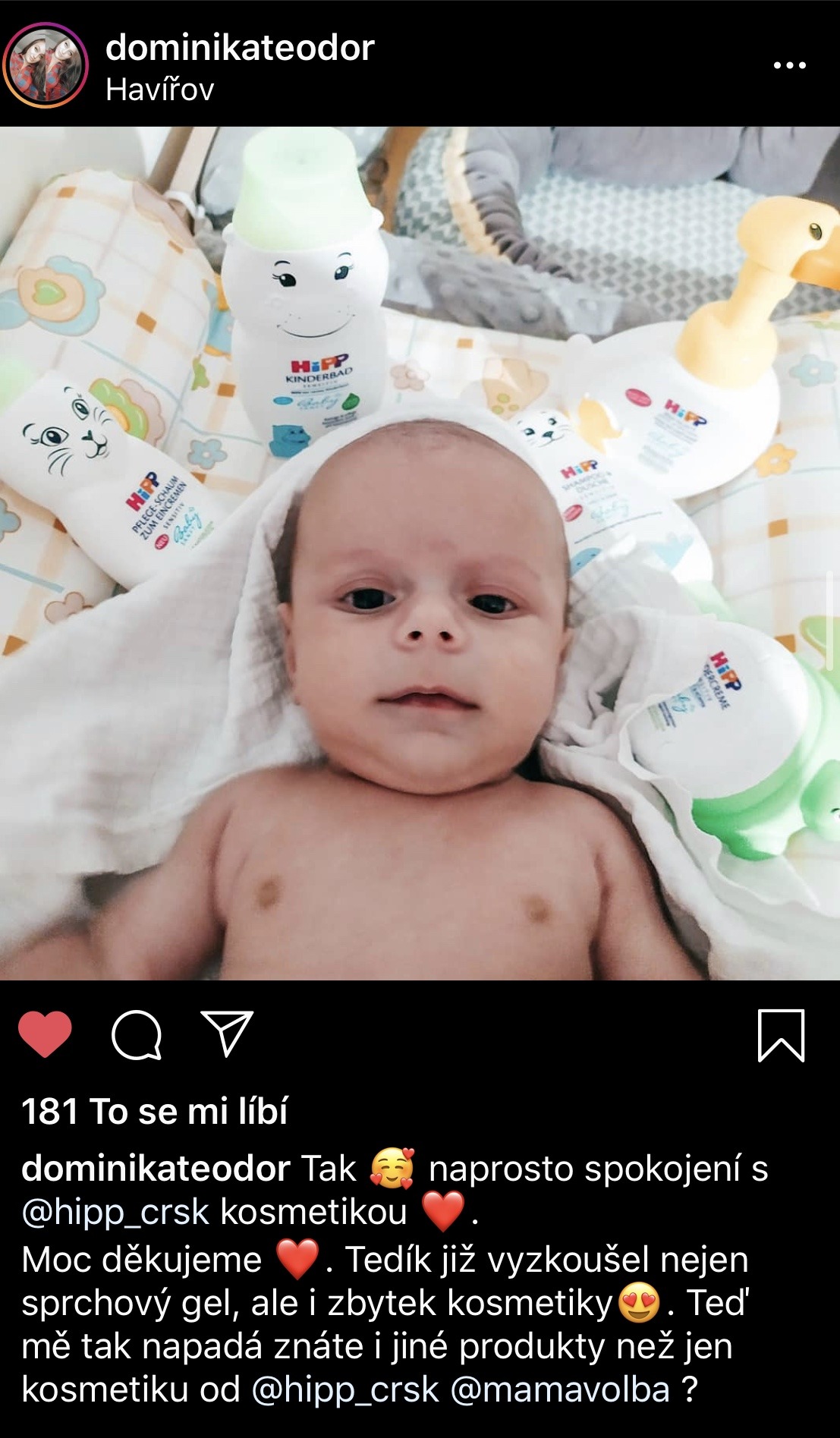
Task: Open @hipp_crsk mention before kosmetikou
Action: coord(115,1213)
